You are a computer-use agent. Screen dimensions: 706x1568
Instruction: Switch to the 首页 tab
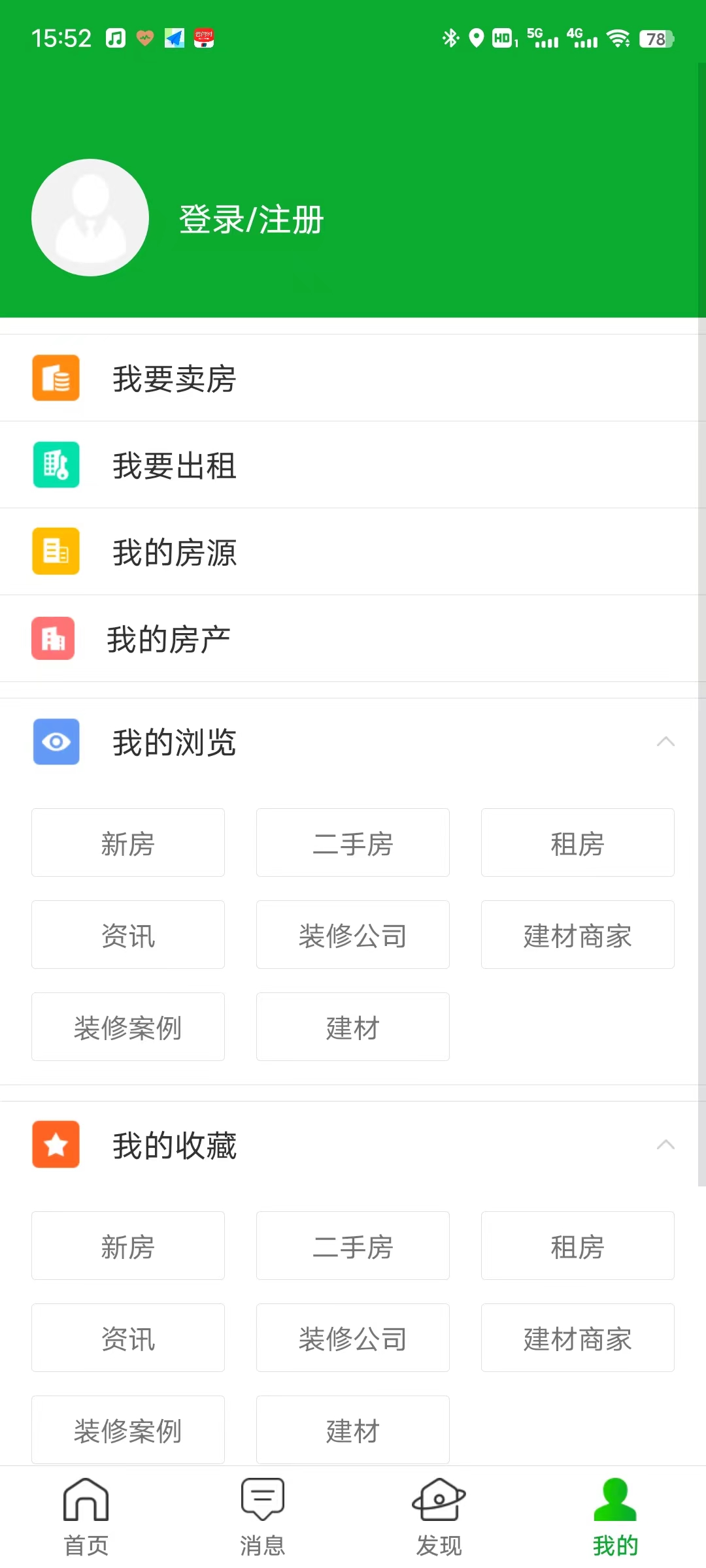[x=86, y=1517]
